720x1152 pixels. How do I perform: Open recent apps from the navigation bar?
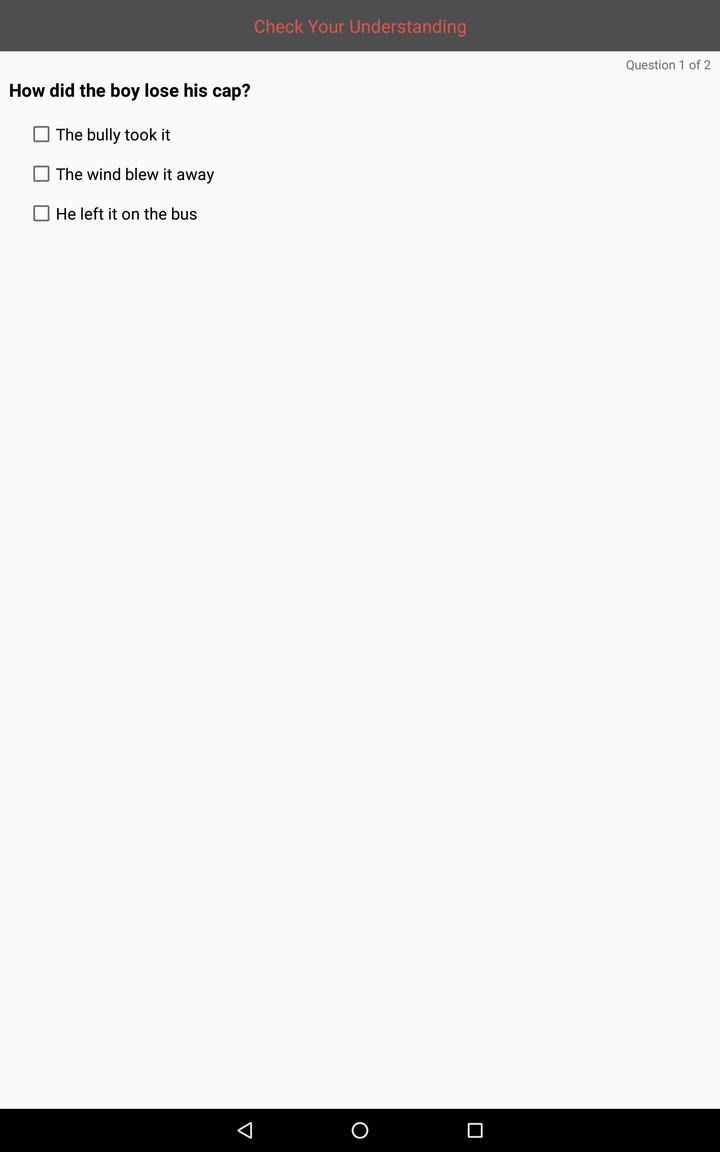[x=475, y=1130]
